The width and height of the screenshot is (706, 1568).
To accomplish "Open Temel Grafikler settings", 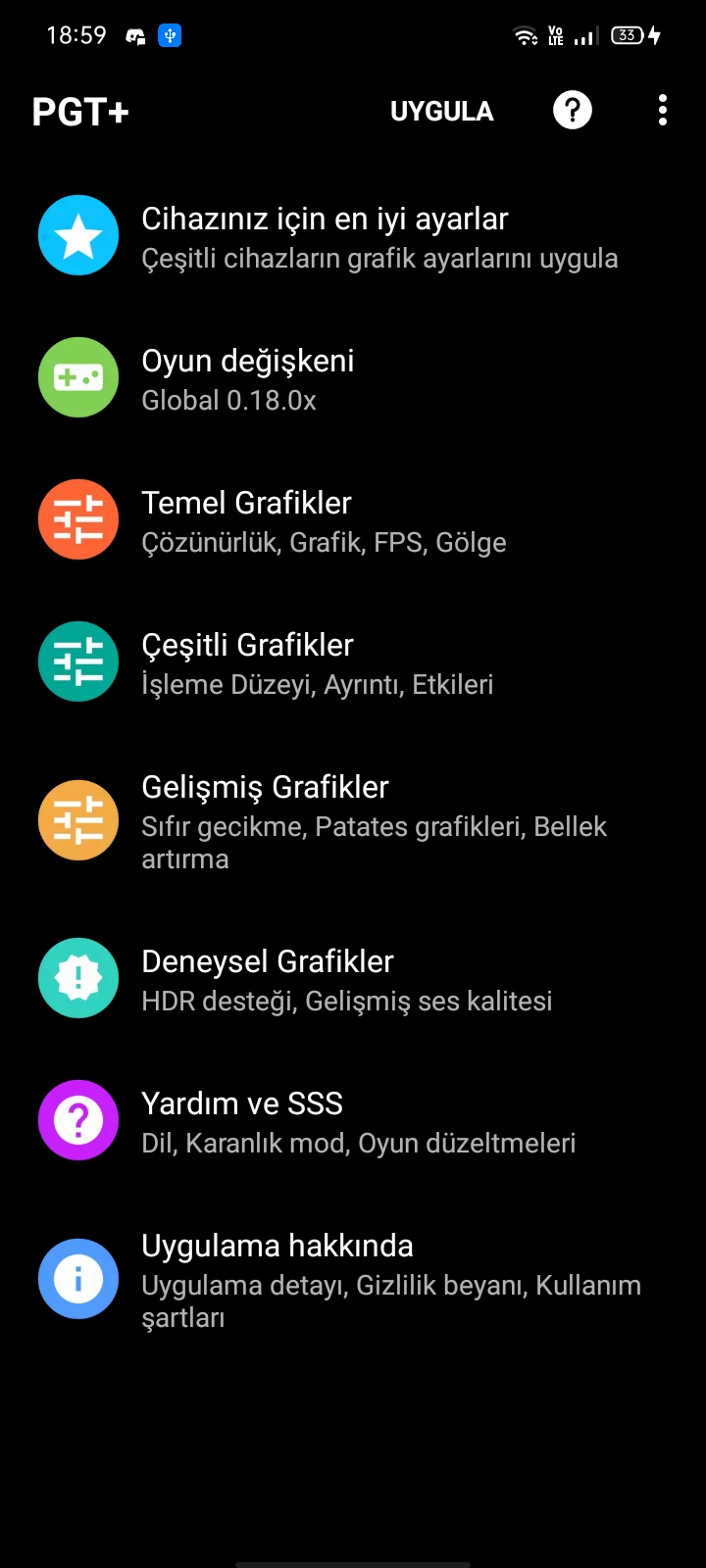I will coord(353,520).
